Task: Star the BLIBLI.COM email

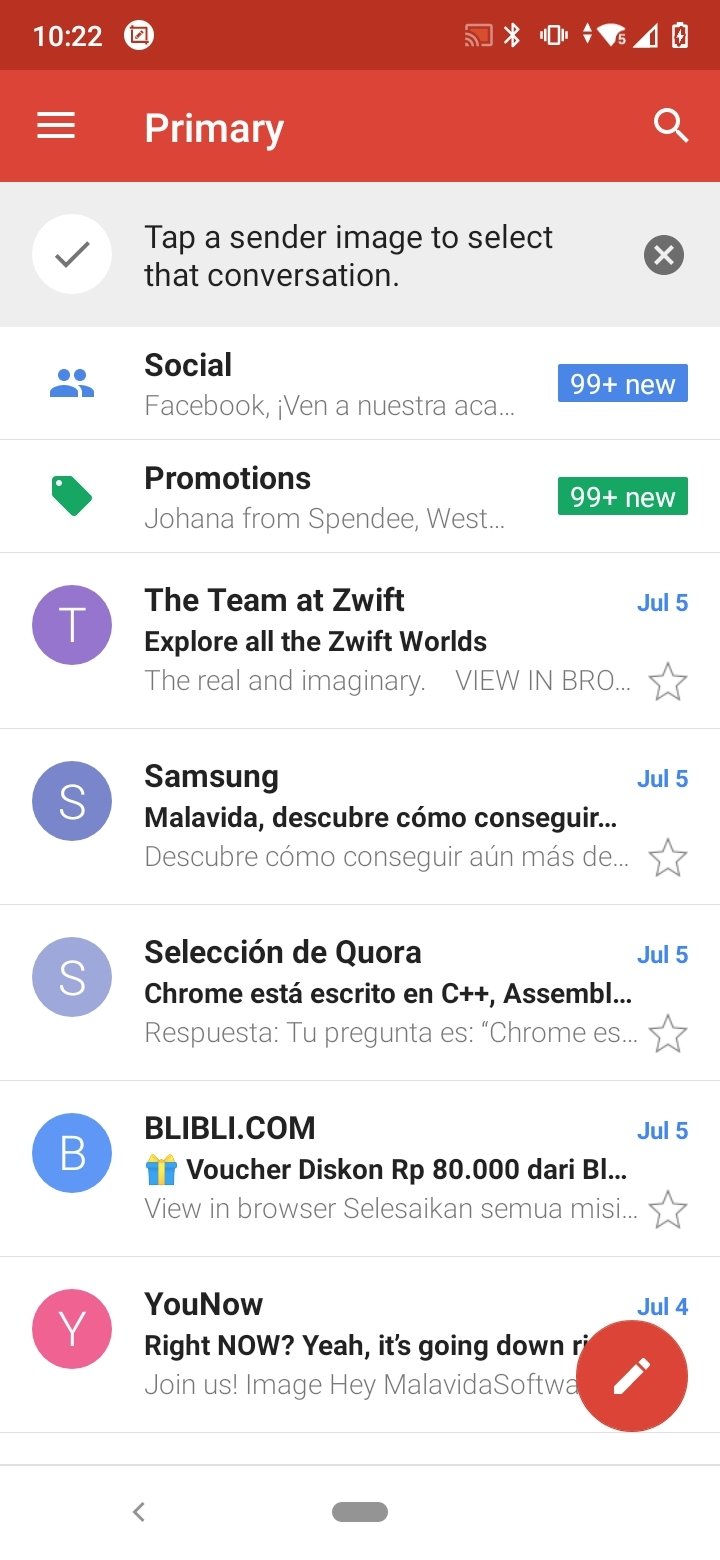Action: (668, 1210)
